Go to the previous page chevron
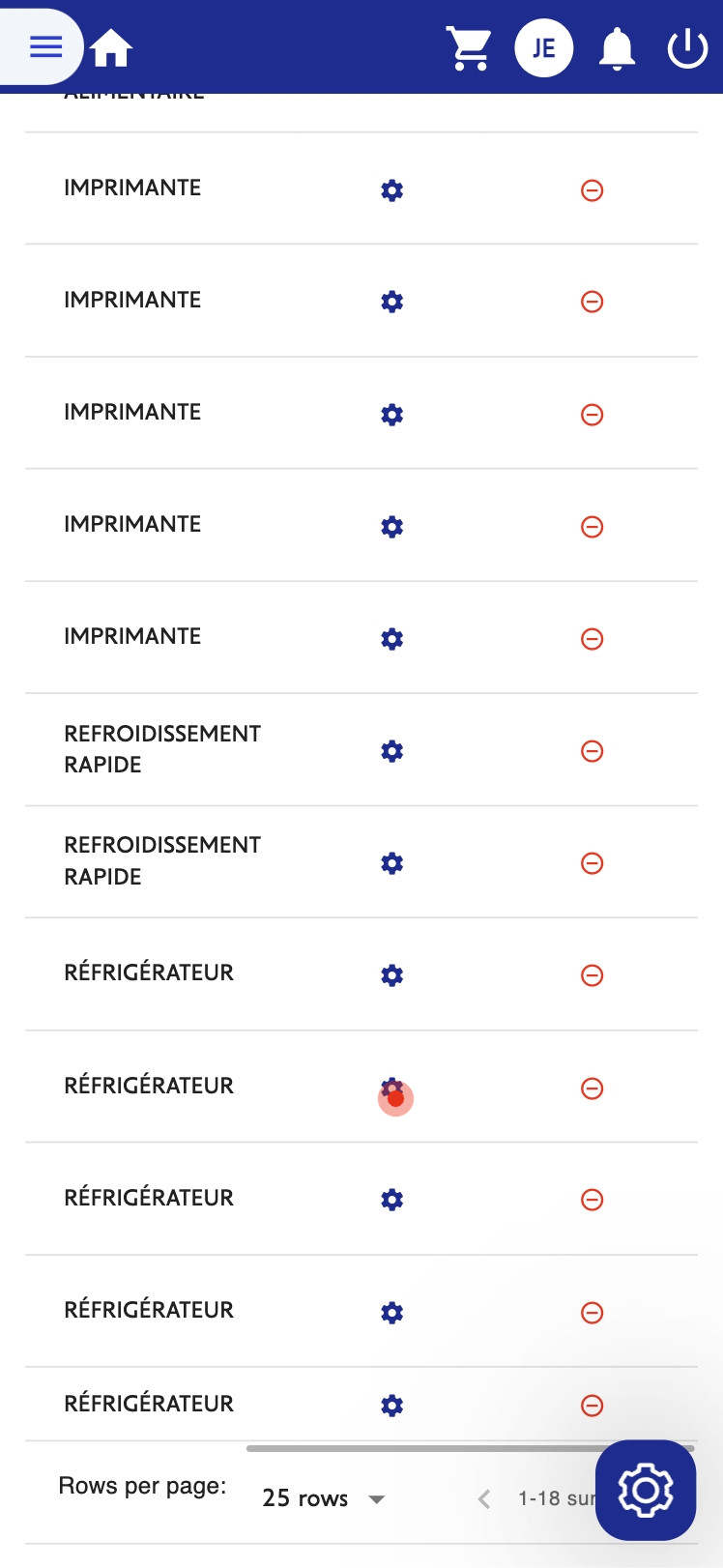The image size is (723, 1568). pos(484,1499)
